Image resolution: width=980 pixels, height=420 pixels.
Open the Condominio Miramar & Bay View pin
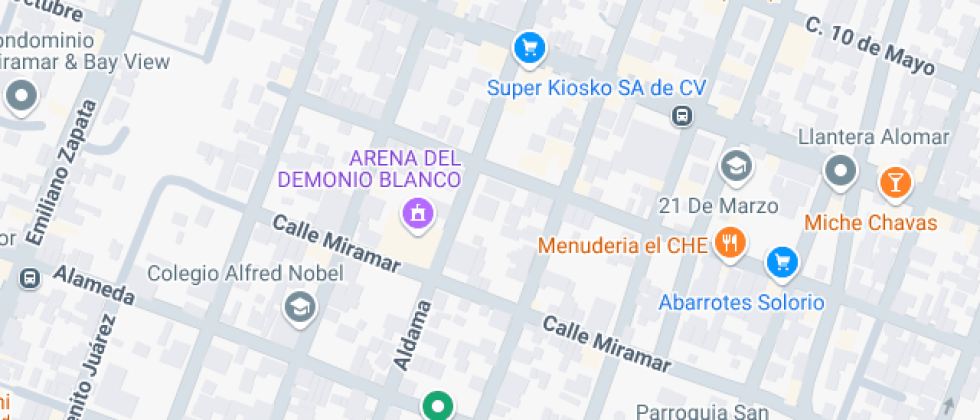(20, 98)
